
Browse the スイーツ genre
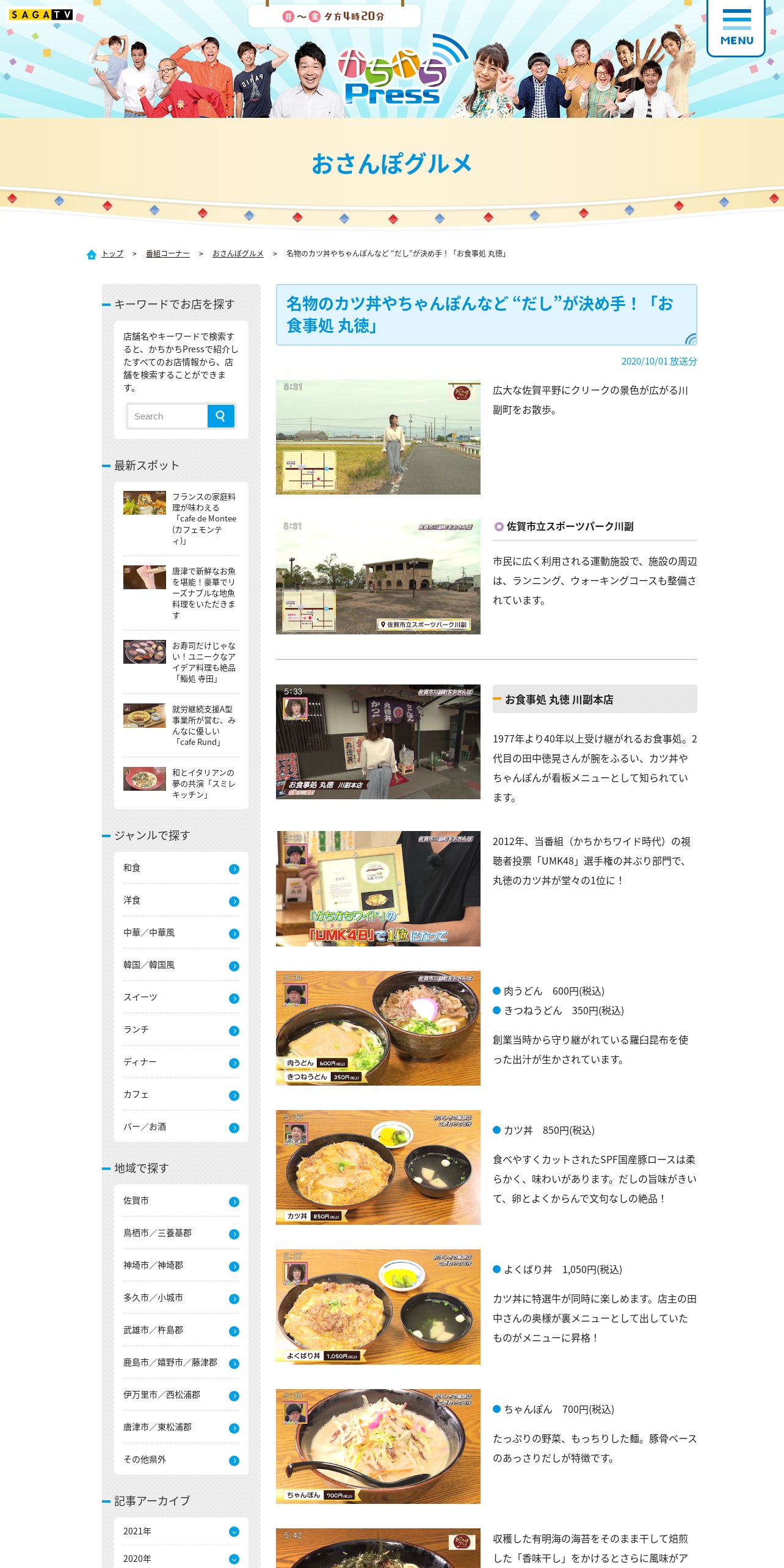coord(181,998)
